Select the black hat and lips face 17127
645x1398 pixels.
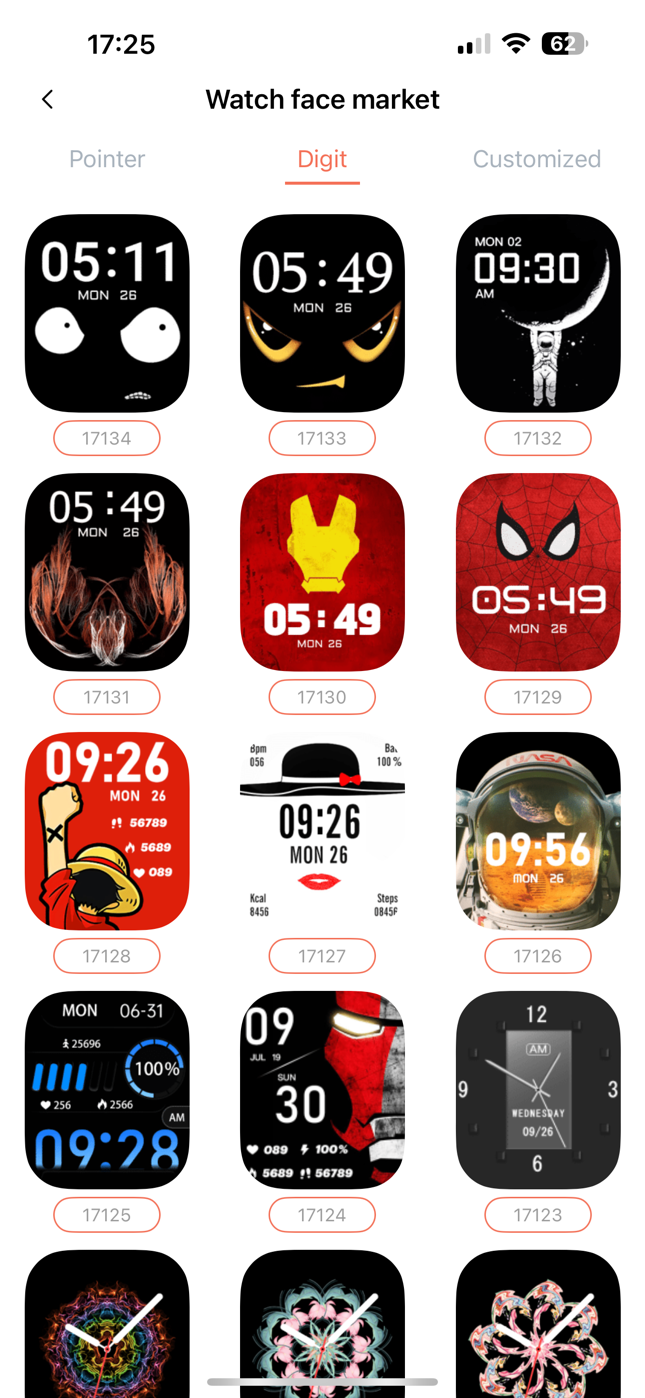[x=322, y=831]
